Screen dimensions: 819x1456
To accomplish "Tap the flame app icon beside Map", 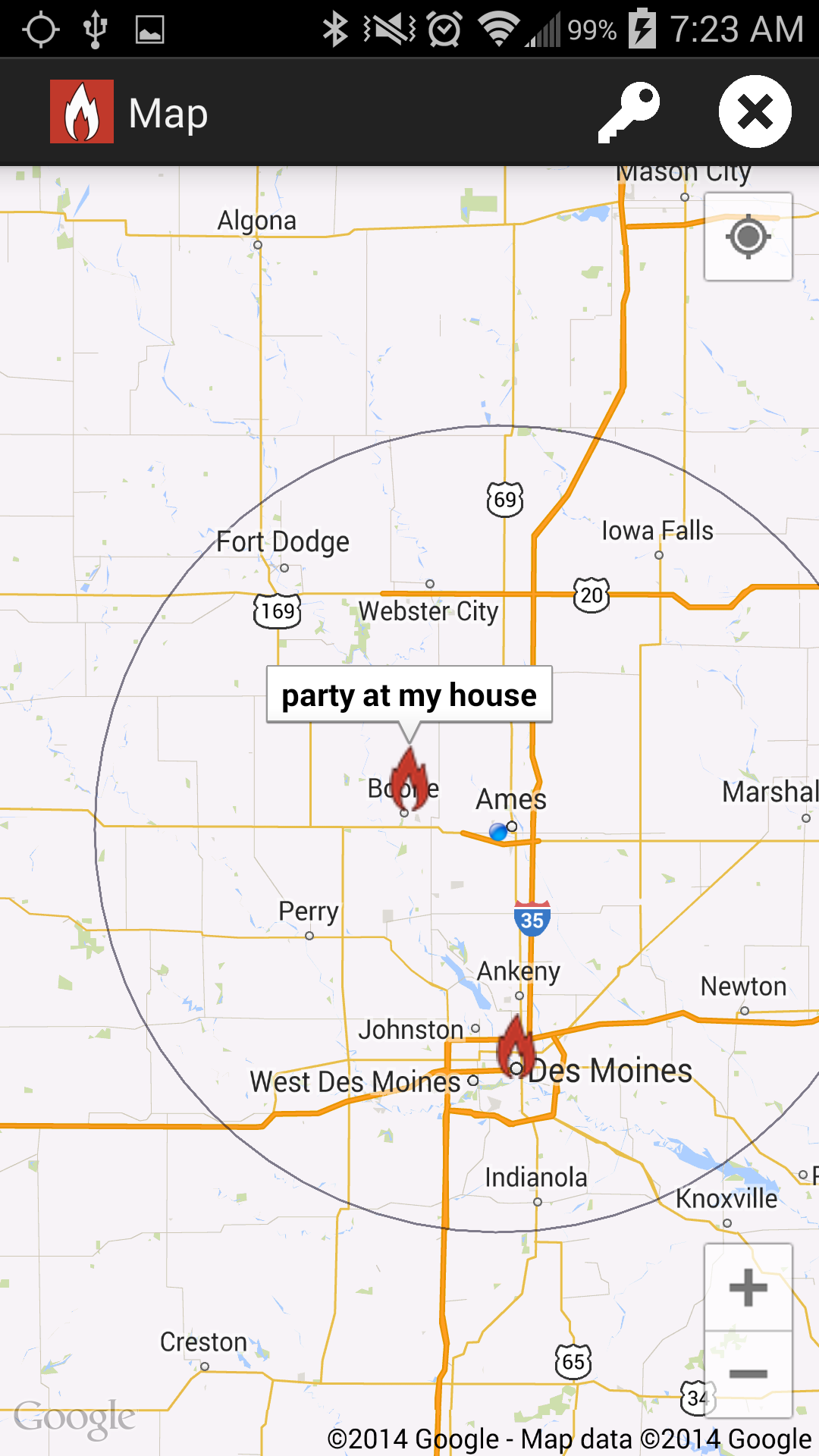I will [82, 112].
